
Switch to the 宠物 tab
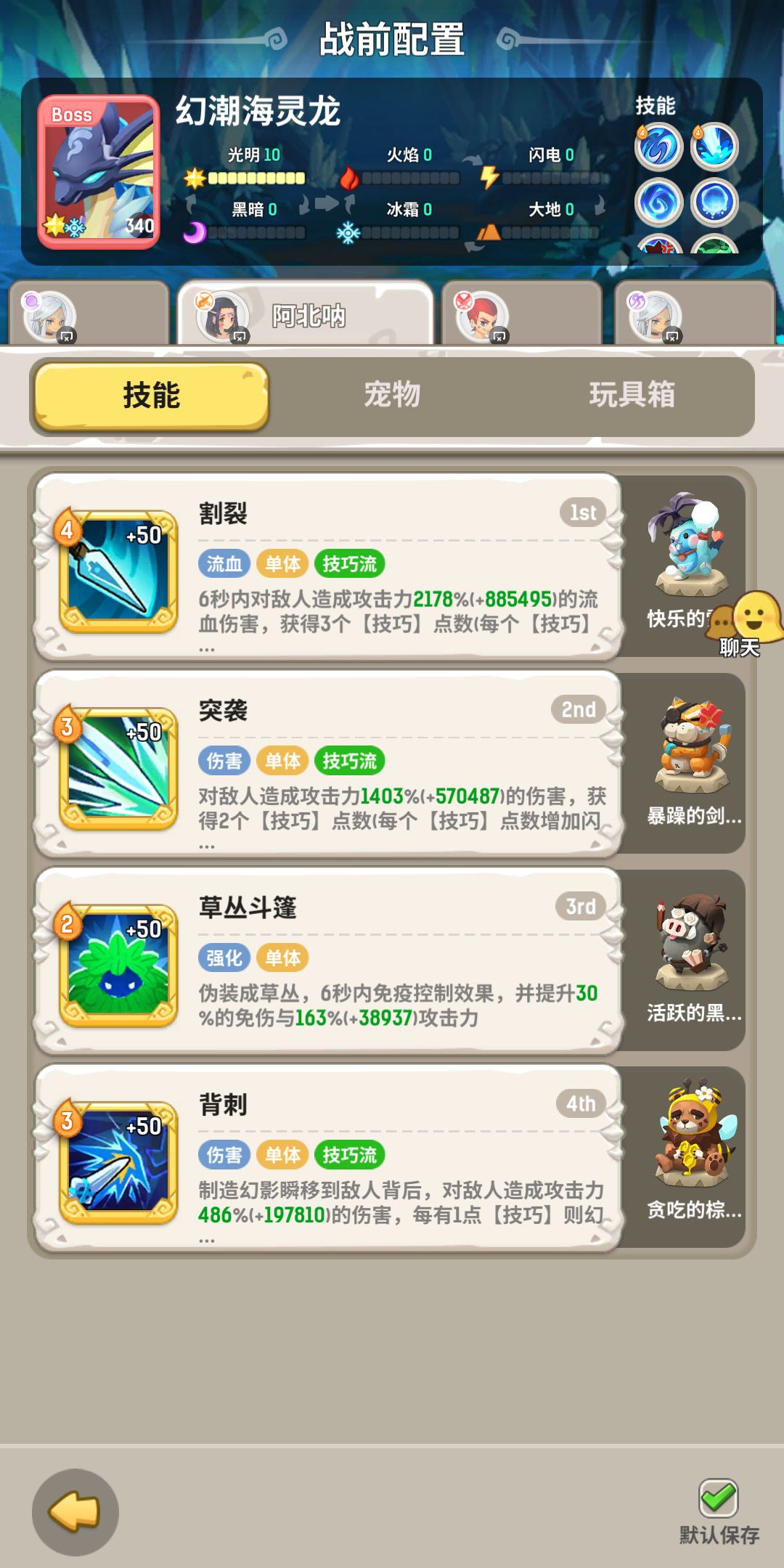coord(392,396)
